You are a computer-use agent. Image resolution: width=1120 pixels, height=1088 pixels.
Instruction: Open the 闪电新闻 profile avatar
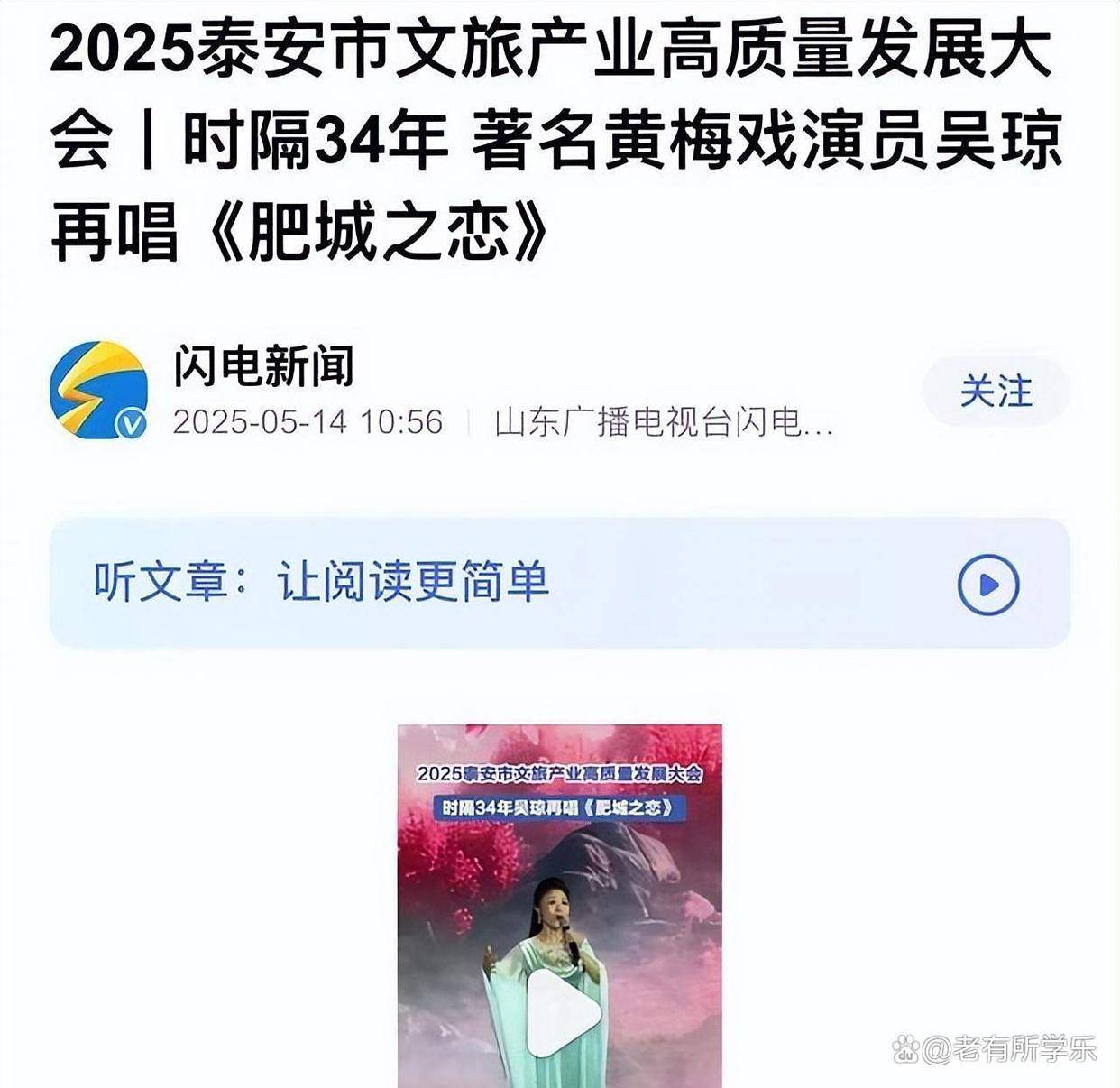pyautogui.click(x=98, y=390)
